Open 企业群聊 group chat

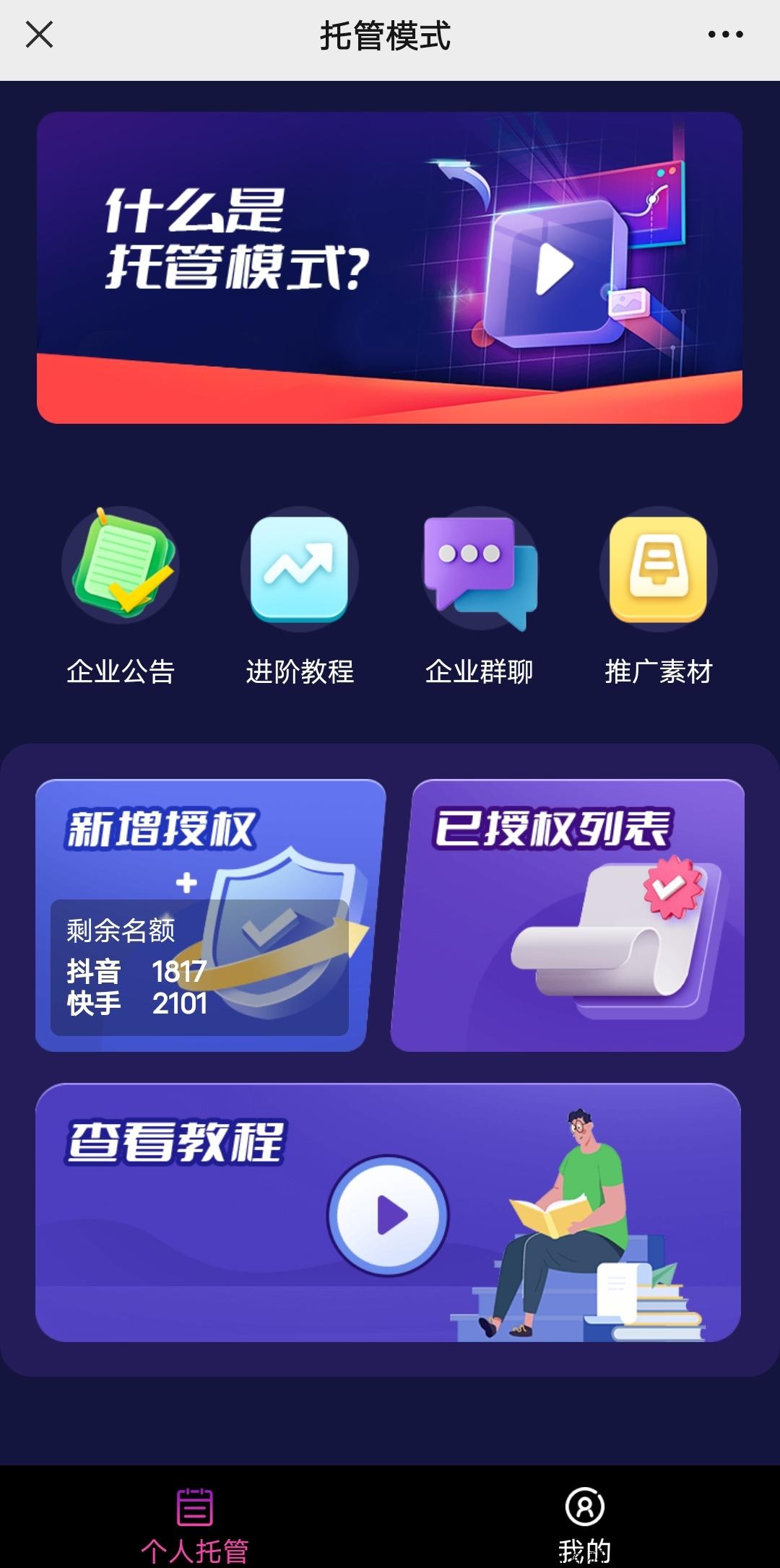(x=479, y=598)
